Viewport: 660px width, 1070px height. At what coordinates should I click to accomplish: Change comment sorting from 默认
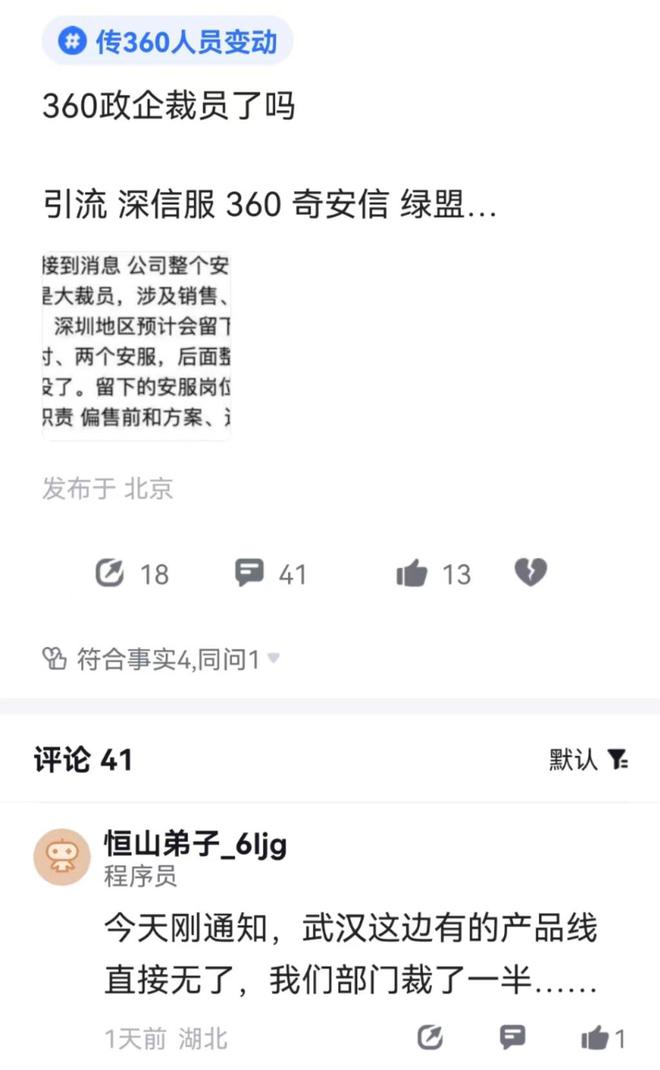click(x=589, y=759)
